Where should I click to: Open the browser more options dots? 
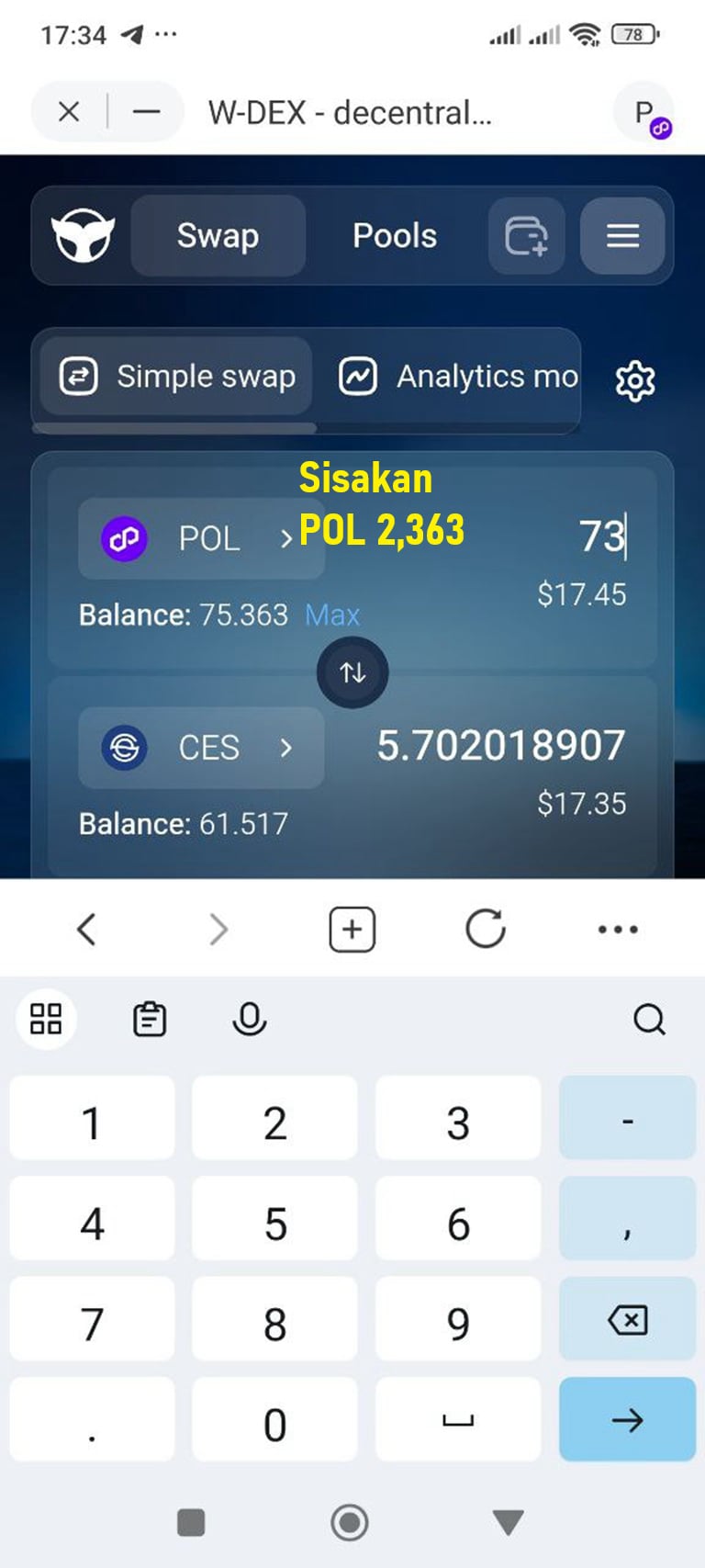617,930
